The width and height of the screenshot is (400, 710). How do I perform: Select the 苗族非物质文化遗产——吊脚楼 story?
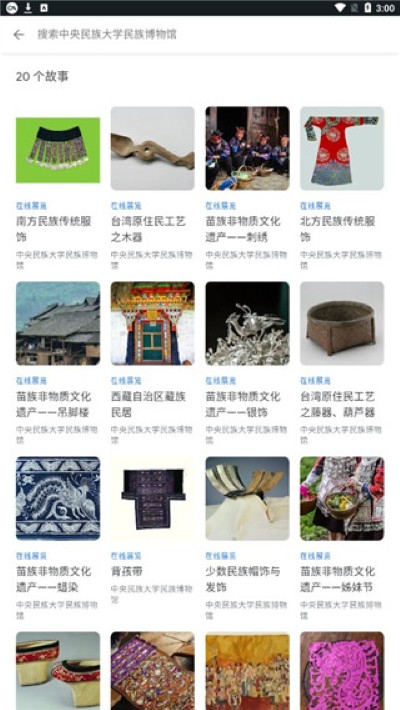point(58,364)
